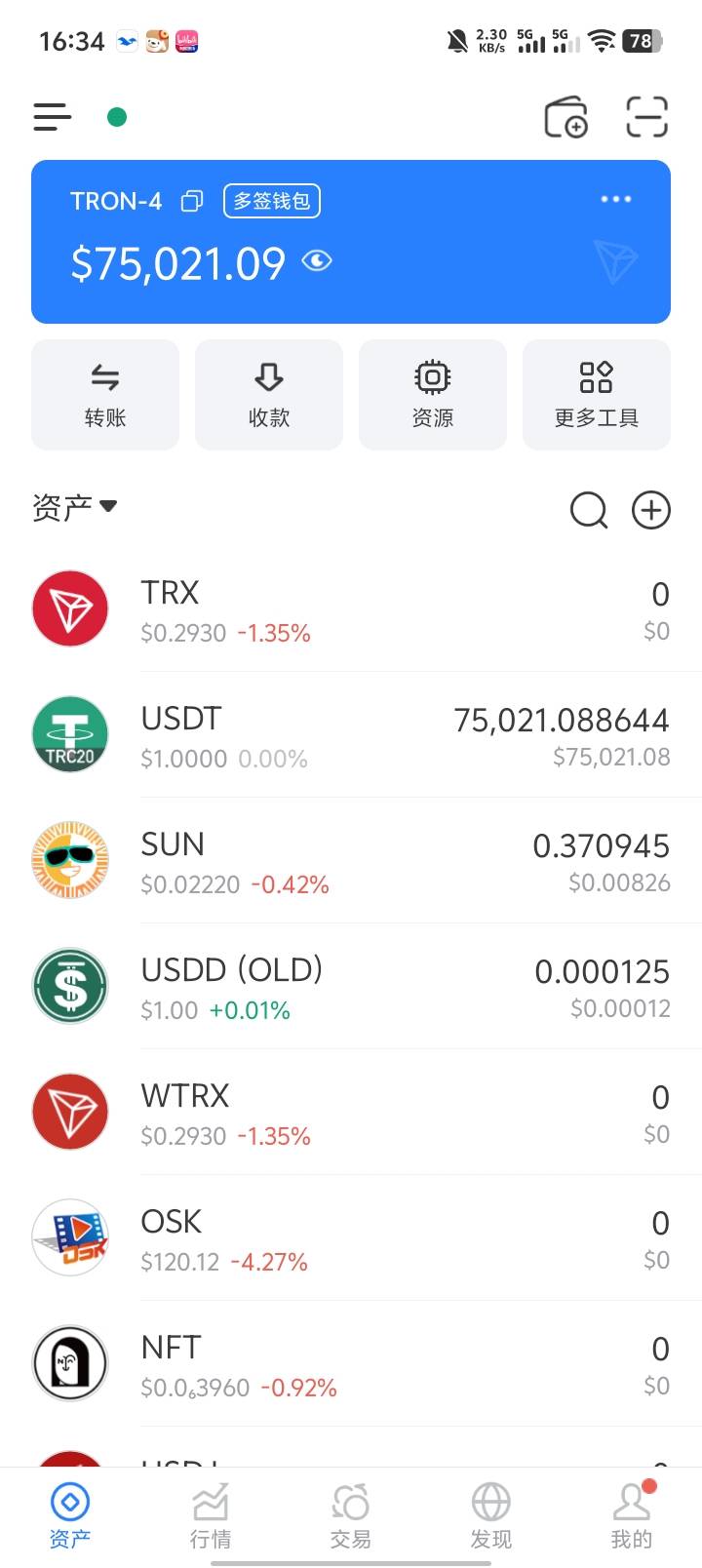This screenshot has height=1568, width=702.
Task: Open the 资源 resources button
Action: (433, 395)
